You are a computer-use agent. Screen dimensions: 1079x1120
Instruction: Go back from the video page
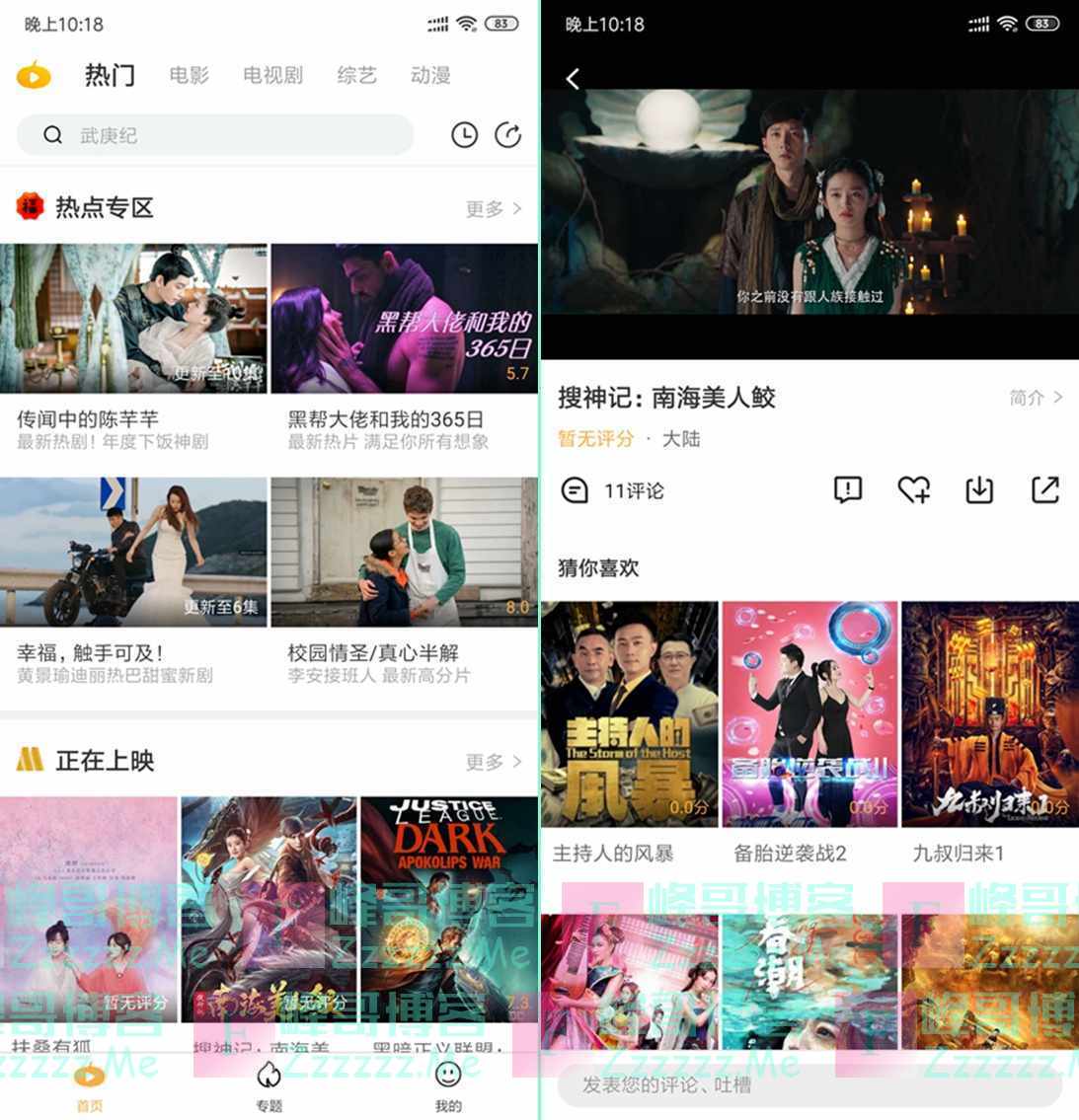pyautogui.click(x=573, y=79)
